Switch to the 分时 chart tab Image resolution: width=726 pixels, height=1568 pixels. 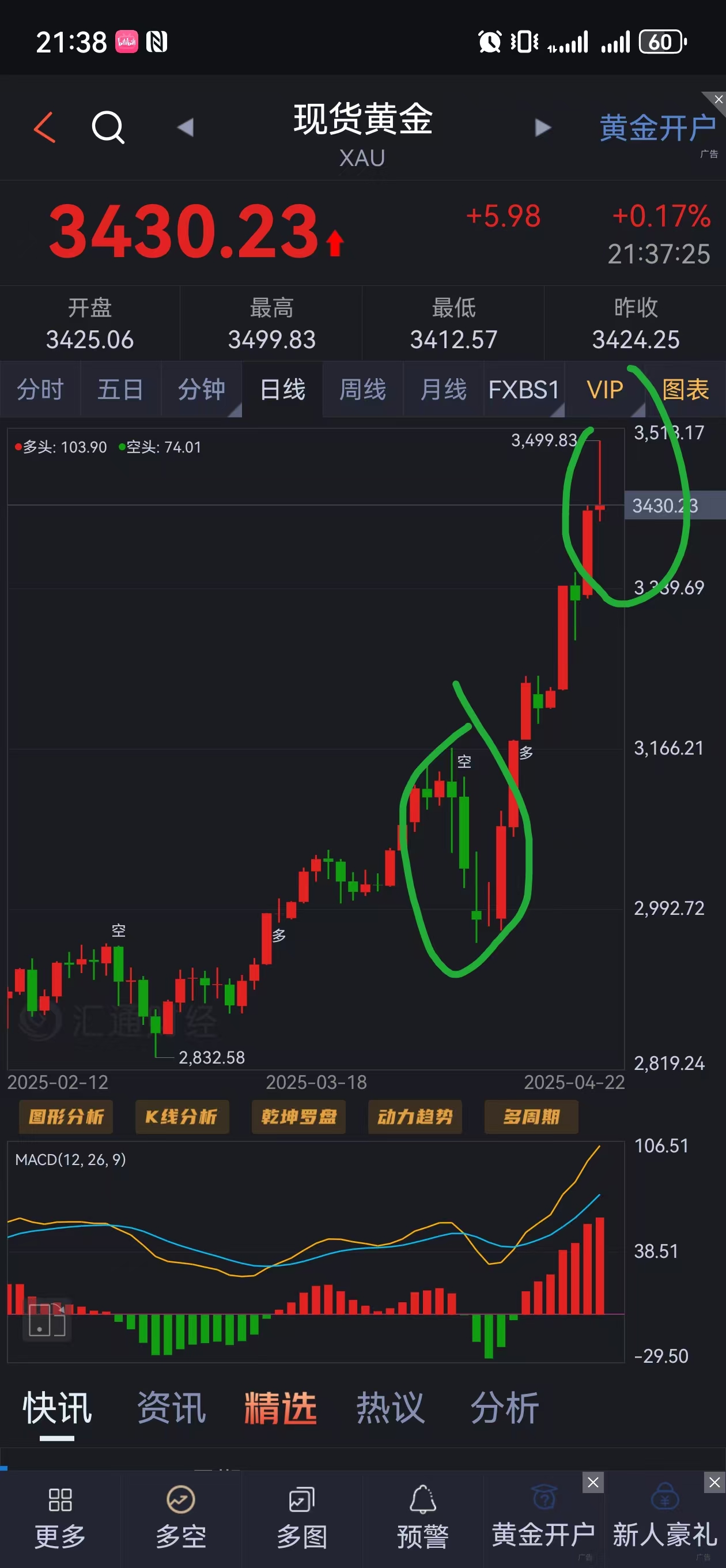point(40,390)
